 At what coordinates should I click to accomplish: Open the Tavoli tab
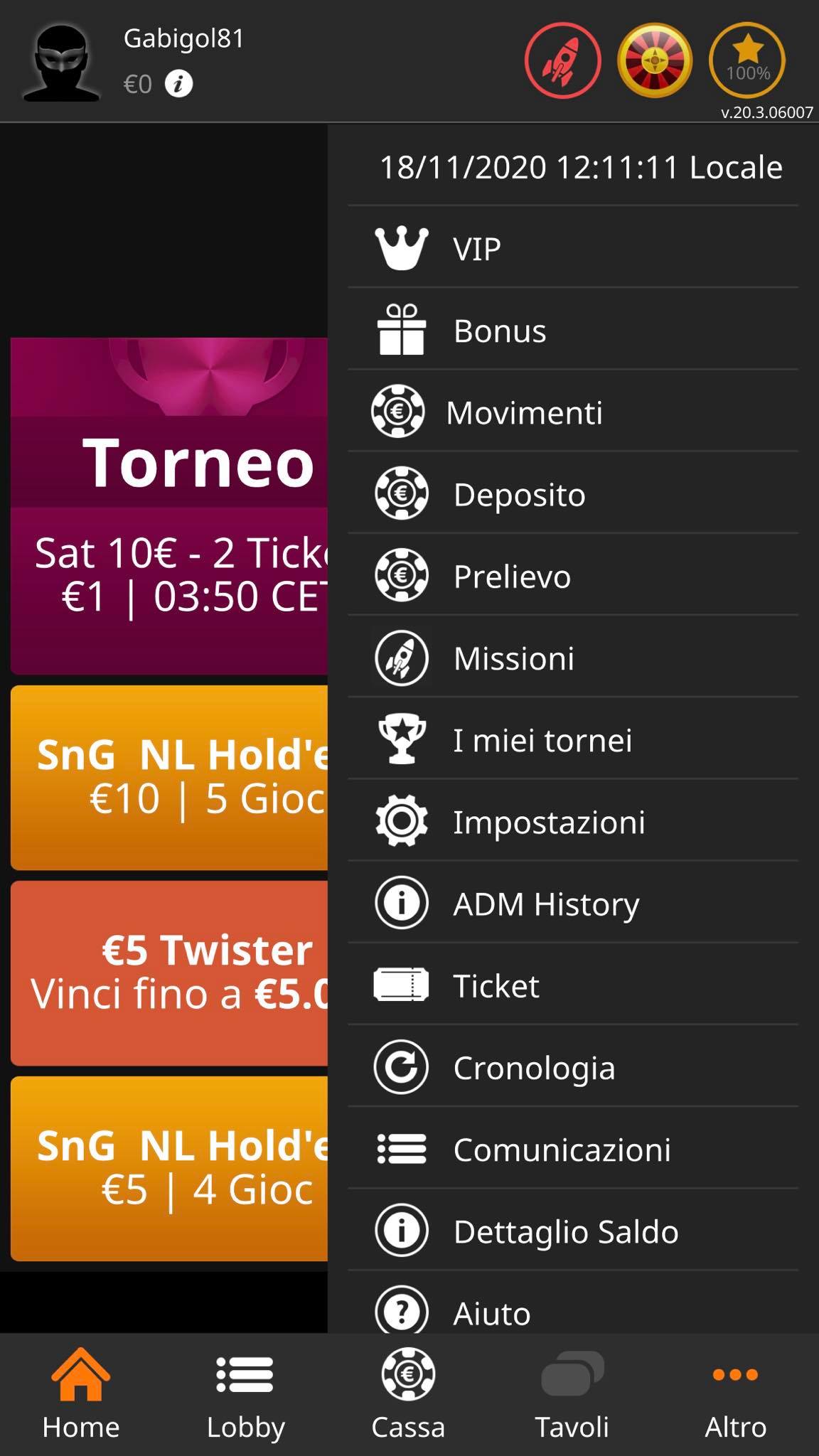(572, 1394)
